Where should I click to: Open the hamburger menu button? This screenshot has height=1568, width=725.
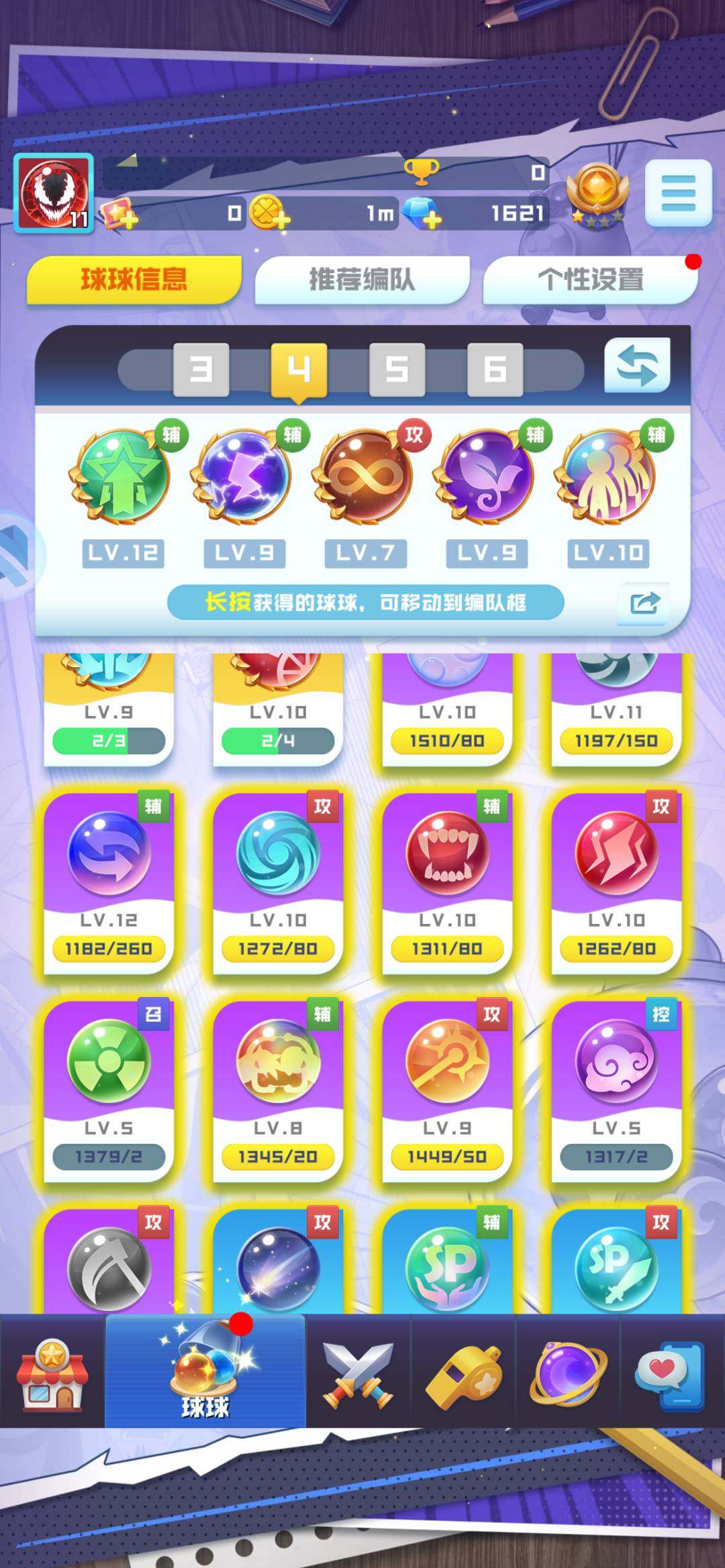tap(678, 193)
